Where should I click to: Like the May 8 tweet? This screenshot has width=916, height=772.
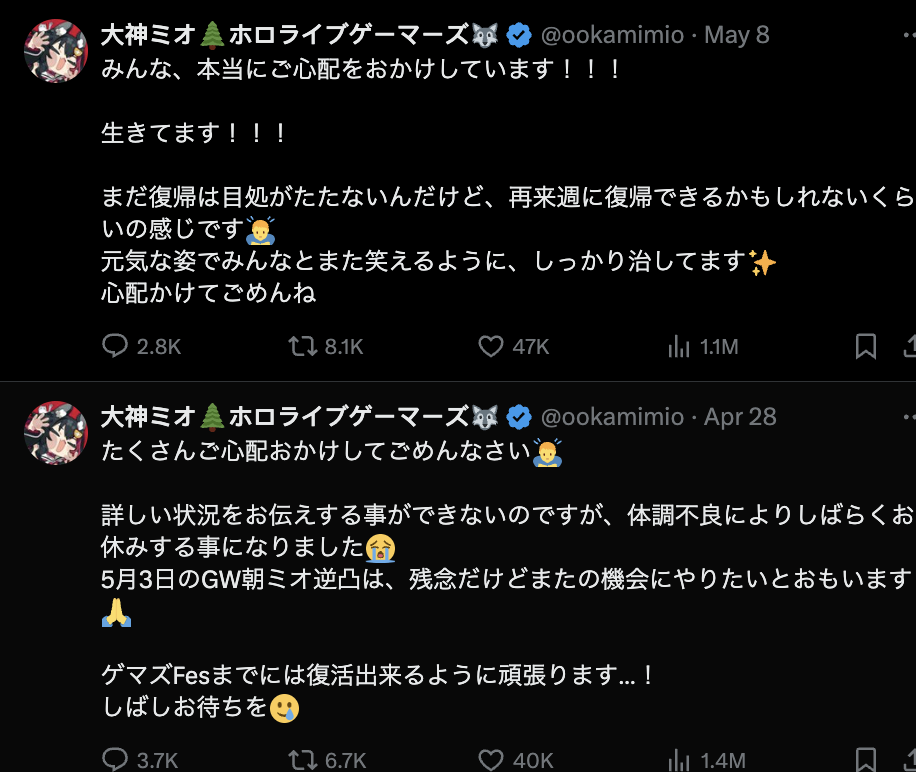(x=490, y=347)
